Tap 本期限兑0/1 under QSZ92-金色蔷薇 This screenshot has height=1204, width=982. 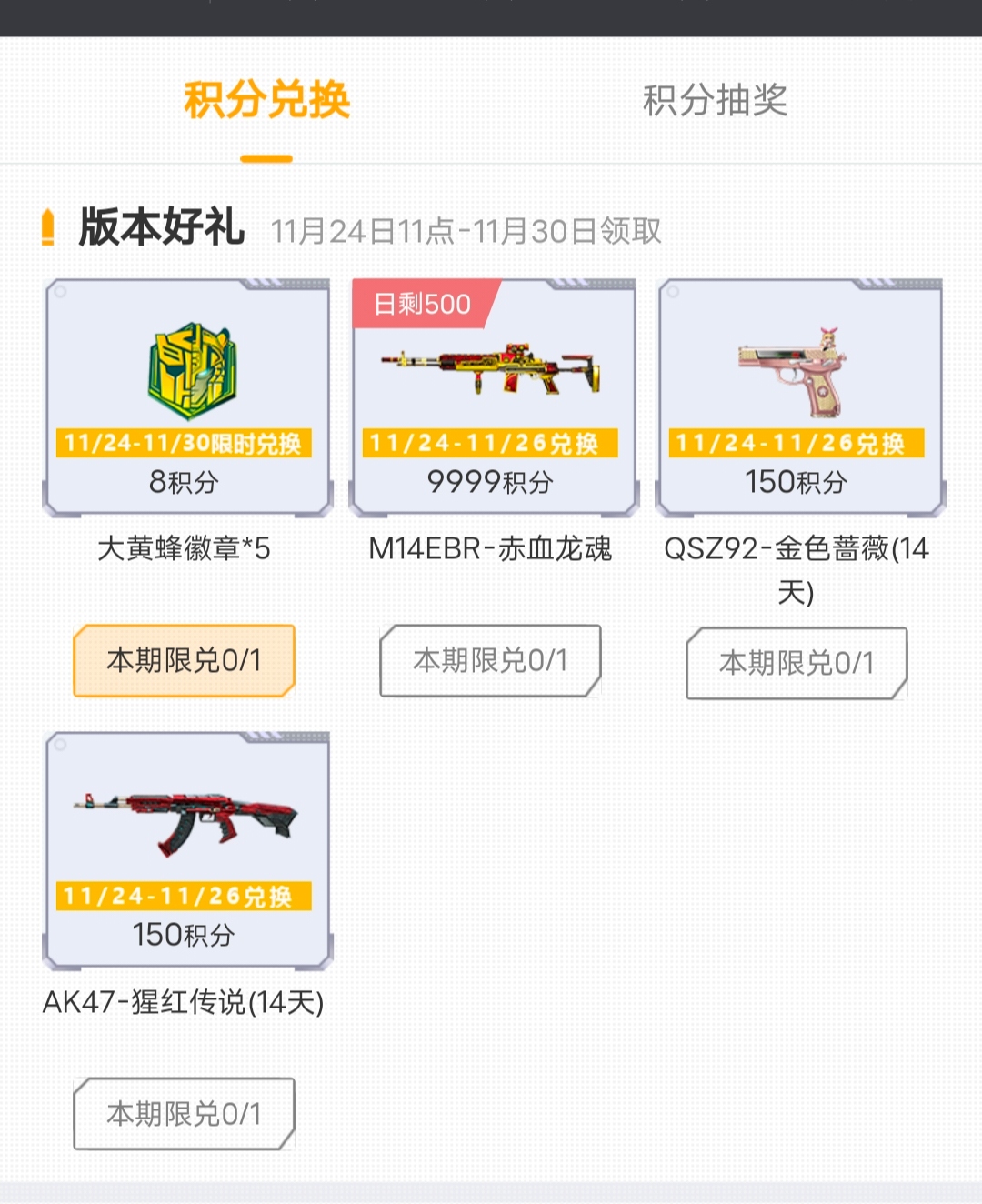797,663
